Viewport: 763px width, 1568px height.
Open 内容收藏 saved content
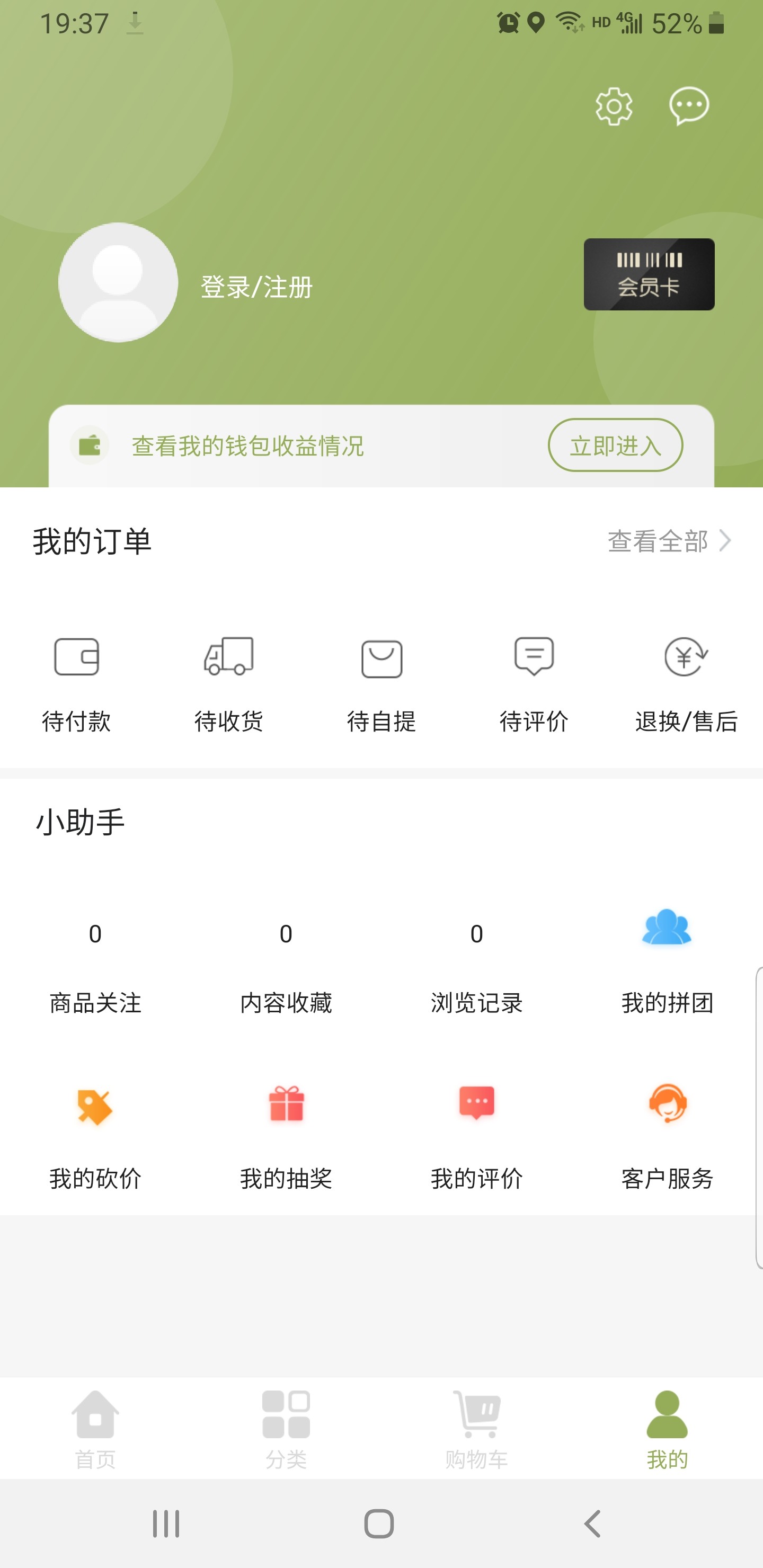point(286,968)
